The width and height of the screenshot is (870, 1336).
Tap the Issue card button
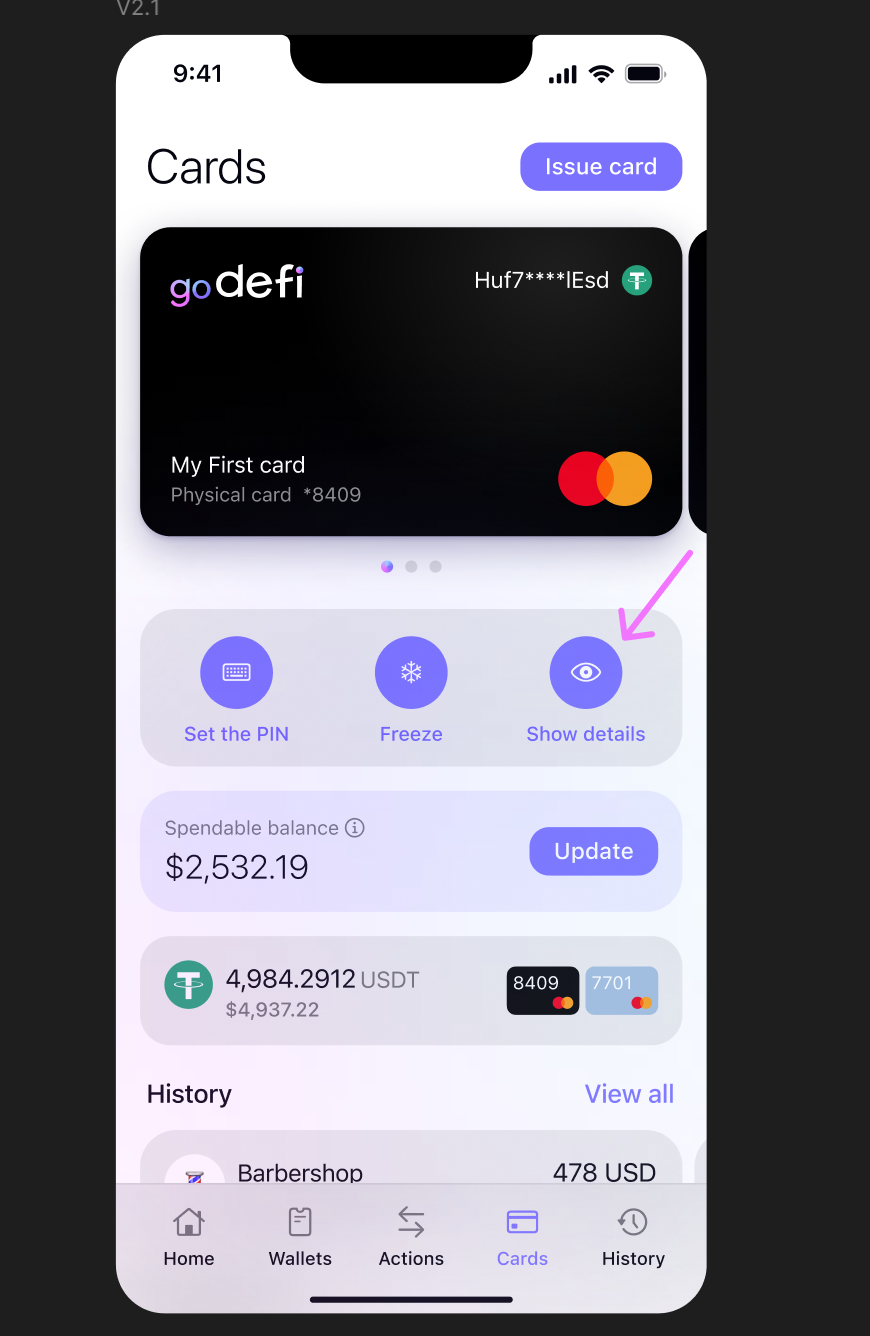(600, 167)
